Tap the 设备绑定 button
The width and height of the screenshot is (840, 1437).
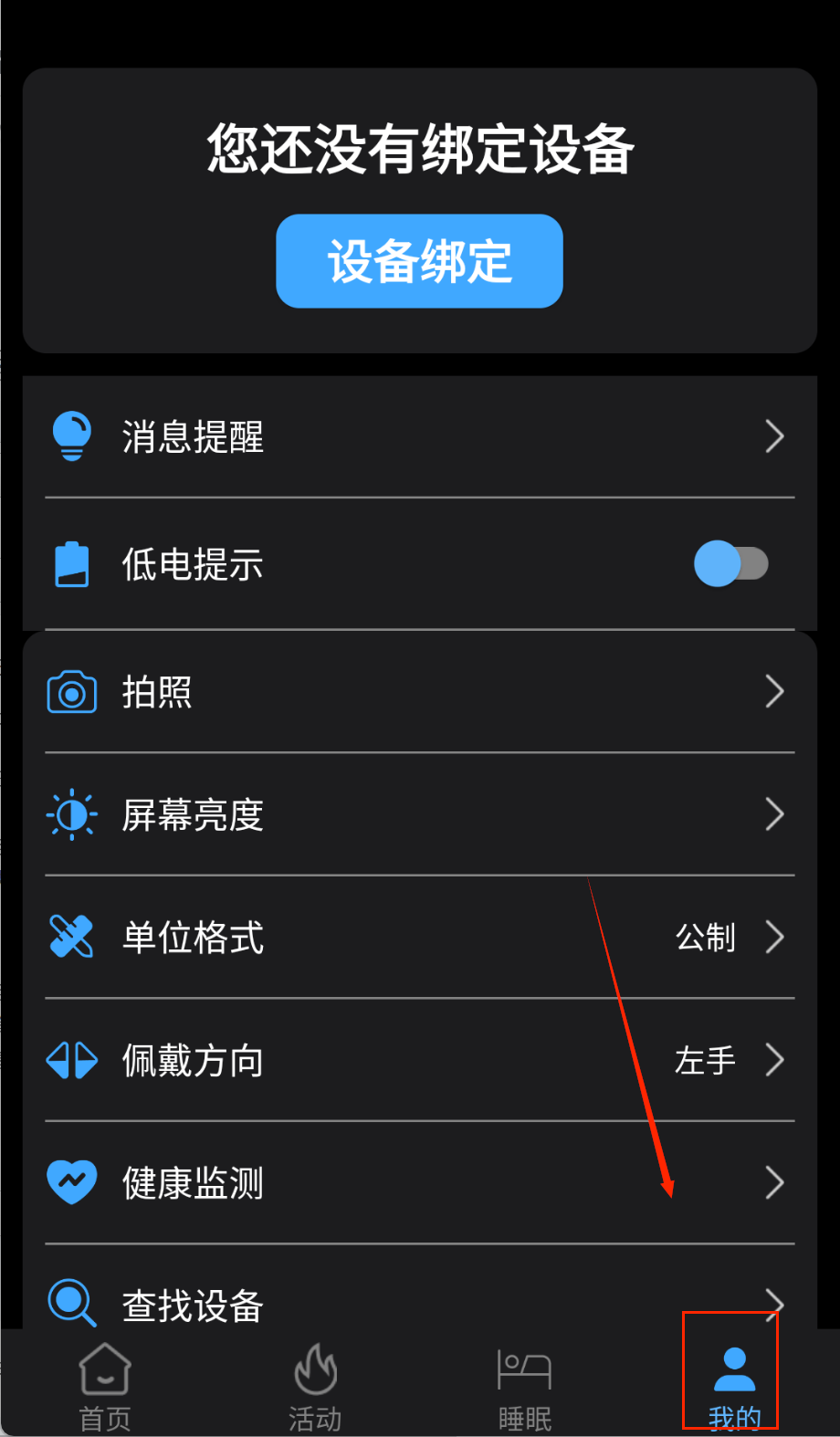[419, 261]
